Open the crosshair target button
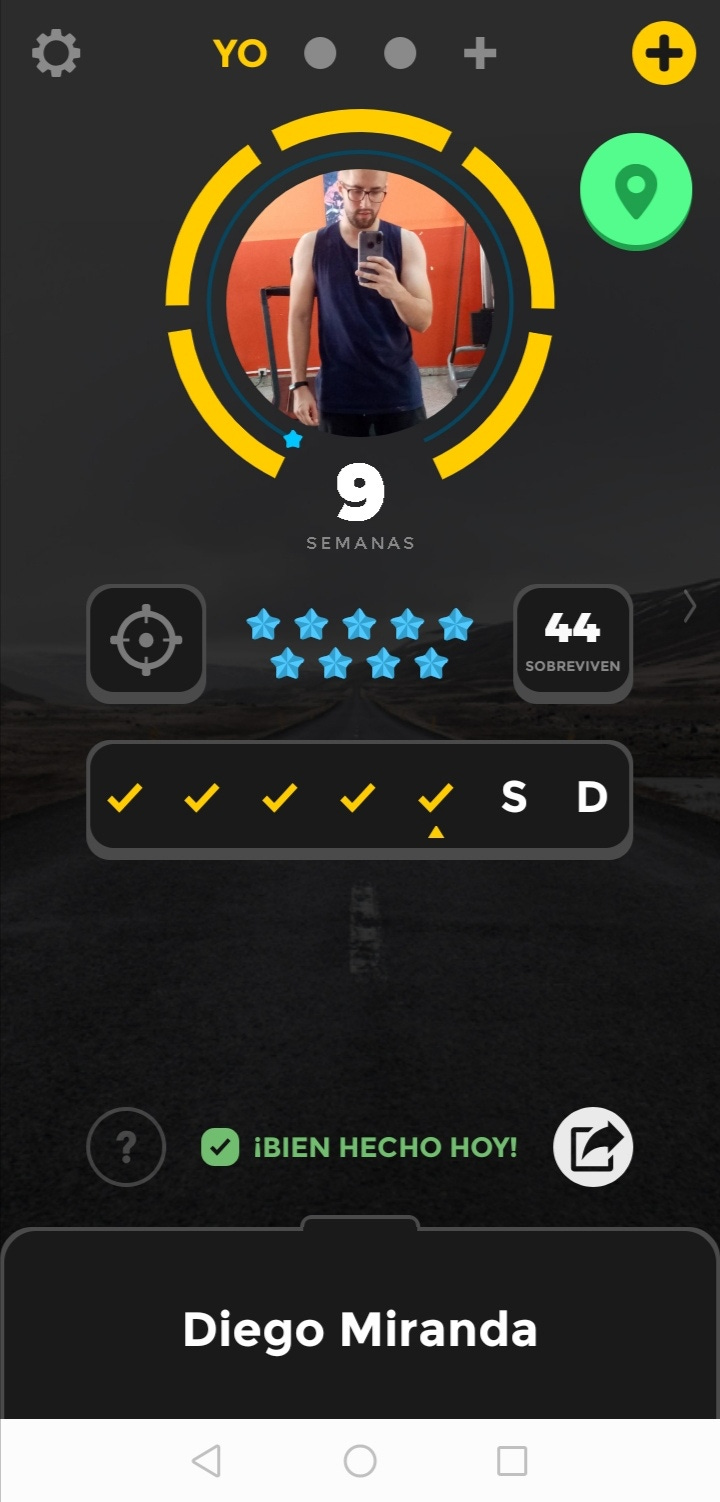Screen dimensions: 720x1502 [x=146, y=641]
